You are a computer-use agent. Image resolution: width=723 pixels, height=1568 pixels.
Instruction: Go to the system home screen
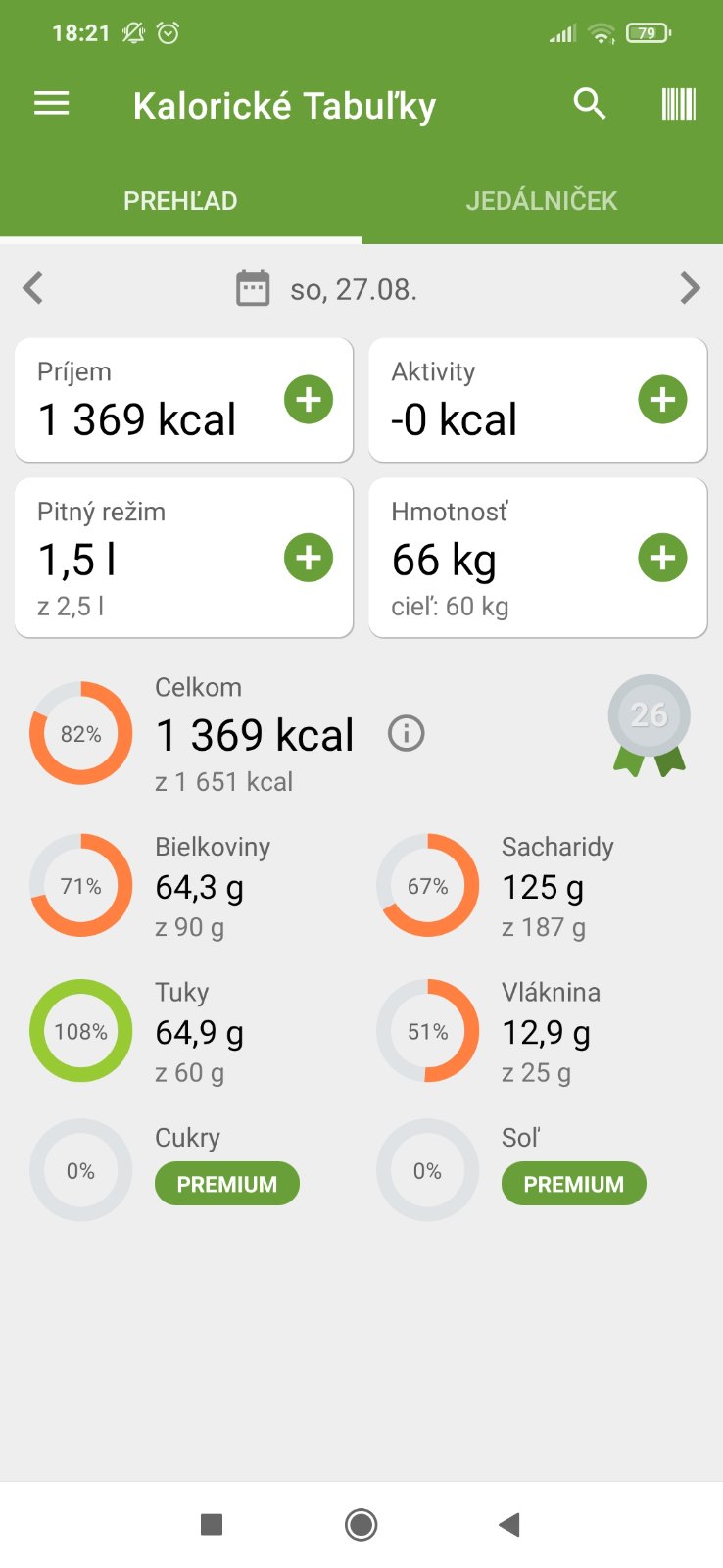click(361, 1524)
